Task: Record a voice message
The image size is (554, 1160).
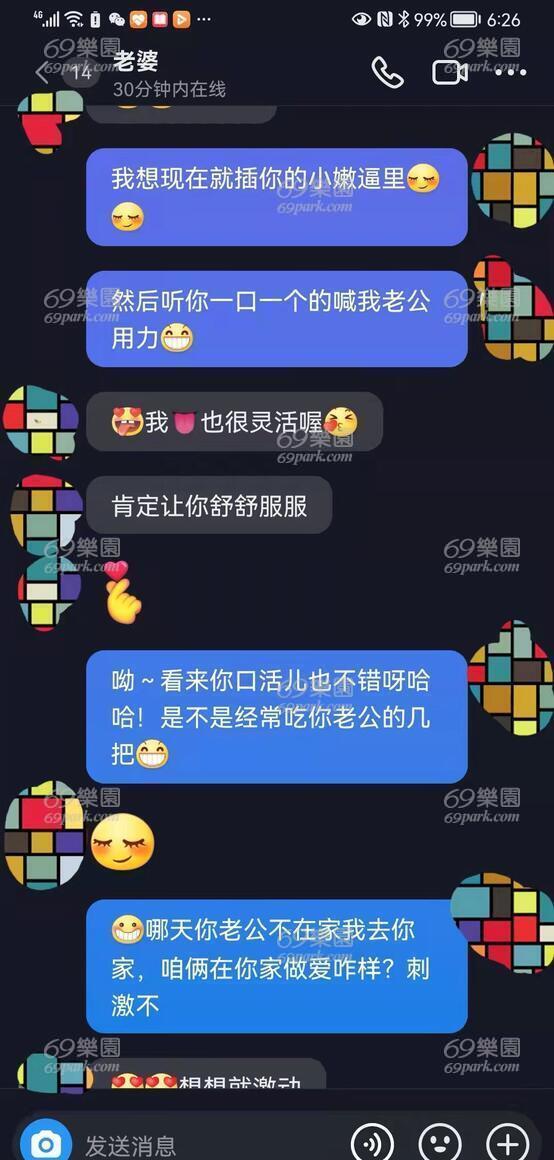Action: point(372,1144)
